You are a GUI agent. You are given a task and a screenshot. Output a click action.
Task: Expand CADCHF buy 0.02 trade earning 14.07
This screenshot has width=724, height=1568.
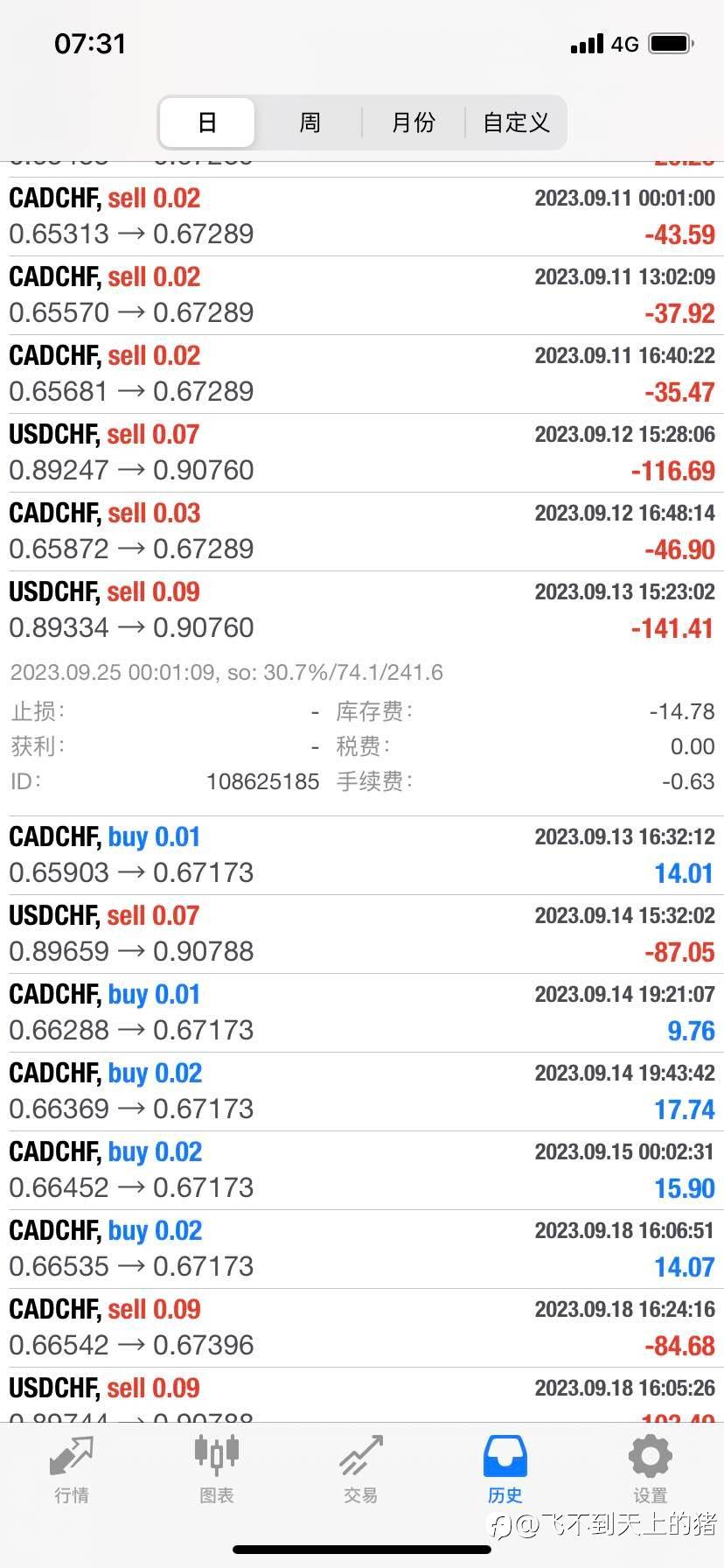(x=362, y=1249)
